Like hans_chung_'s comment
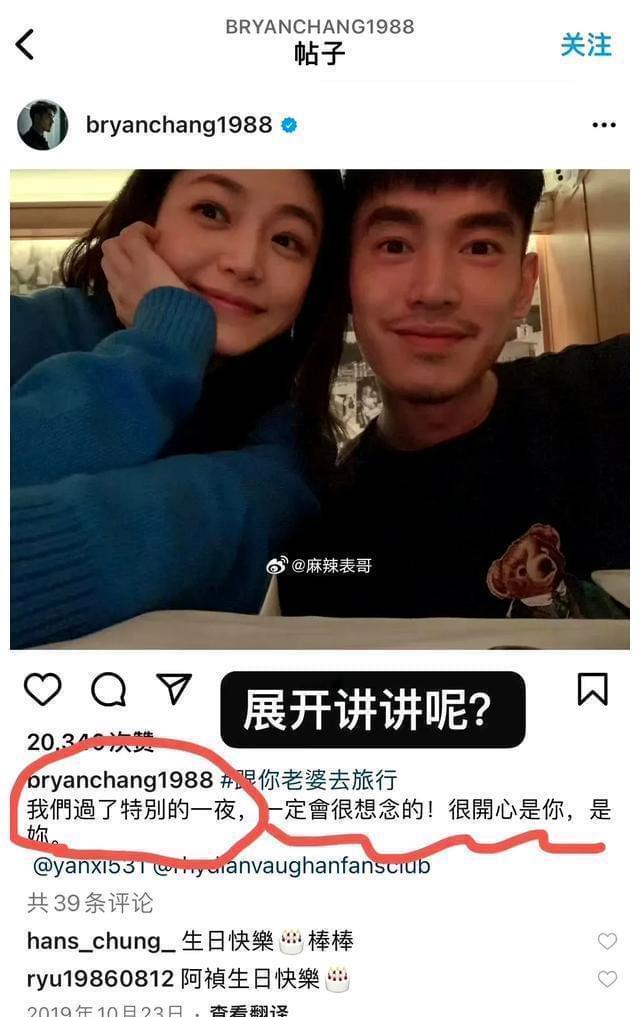The image size is (640, 1017). pyautogui.click(x=607, y=941)
